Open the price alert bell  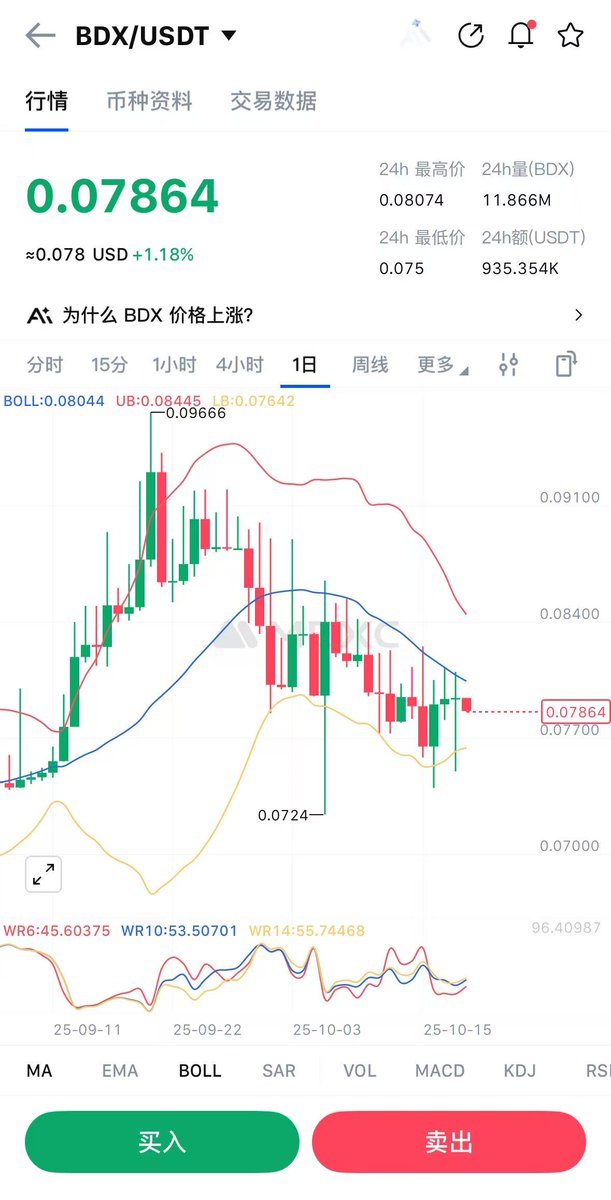click(521, 36)
